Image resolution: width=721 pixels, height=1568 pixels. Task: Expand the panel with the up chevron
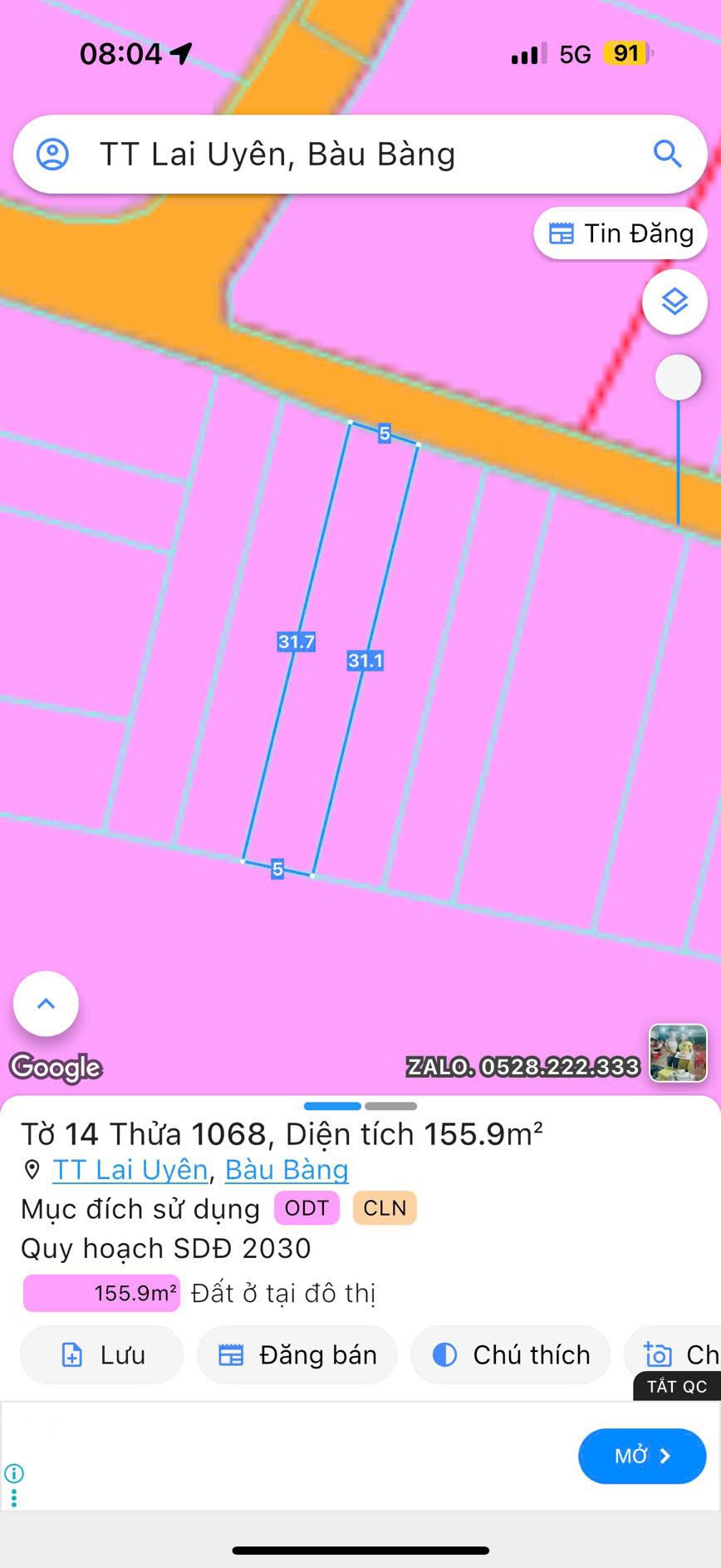tap(47, 1004)
